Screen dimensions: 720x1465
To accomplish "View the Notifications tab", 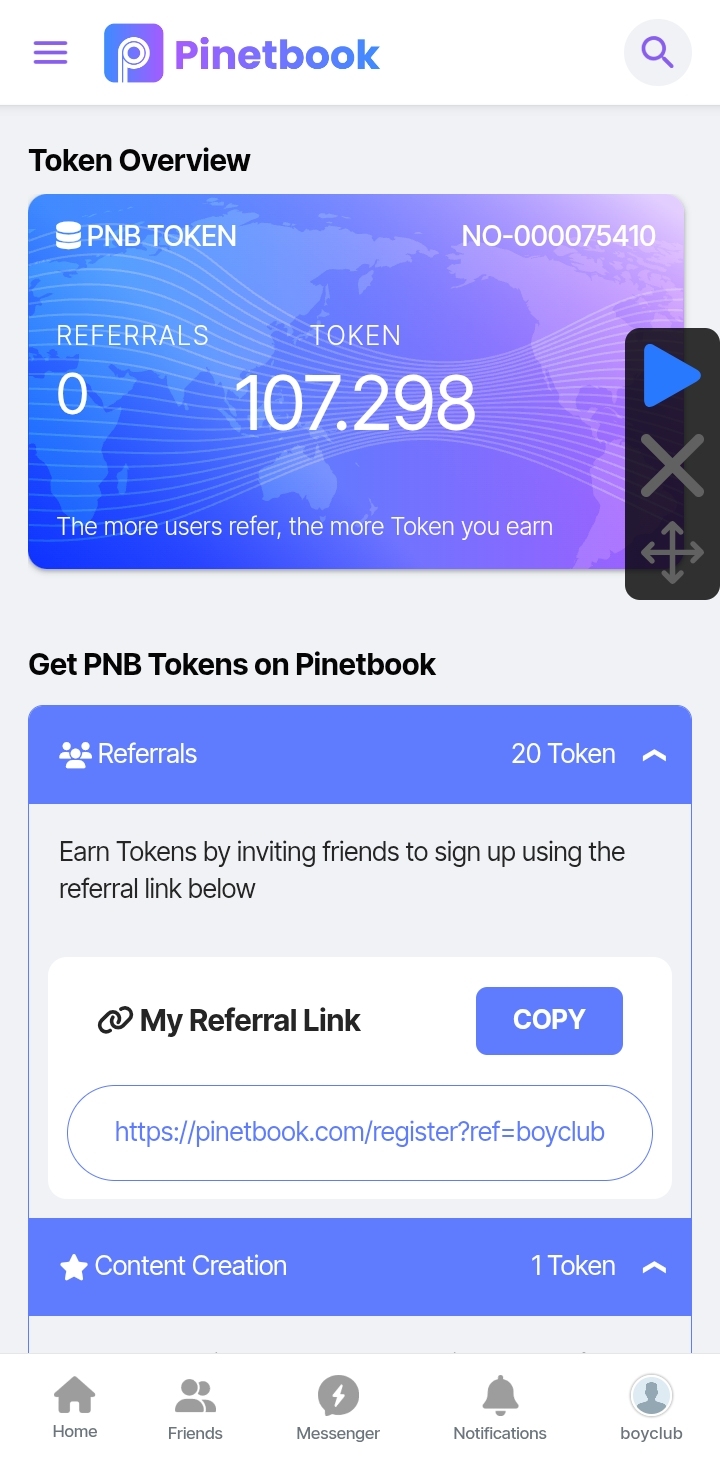I will tap(500, 1408).
